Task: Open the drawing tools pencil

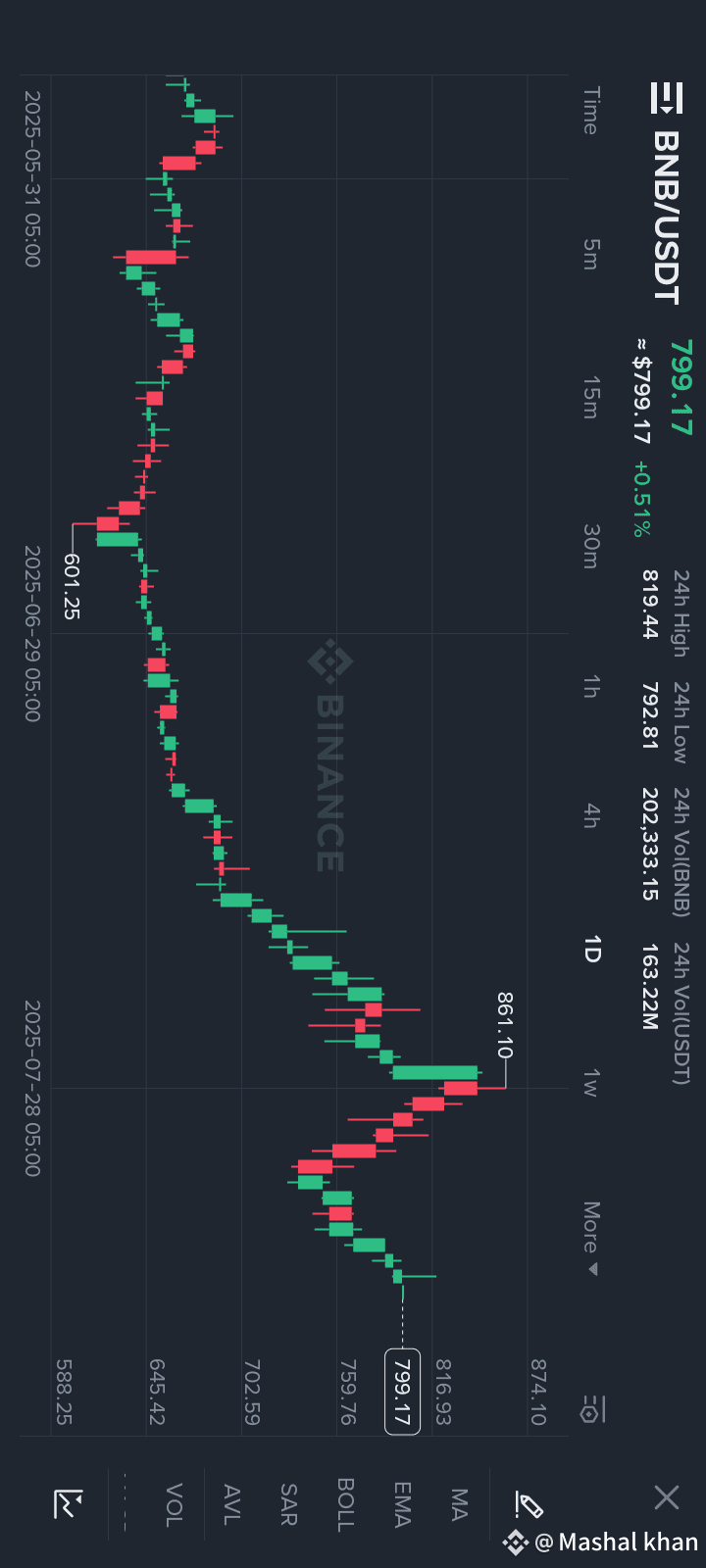Action: tap(528, 1504)
